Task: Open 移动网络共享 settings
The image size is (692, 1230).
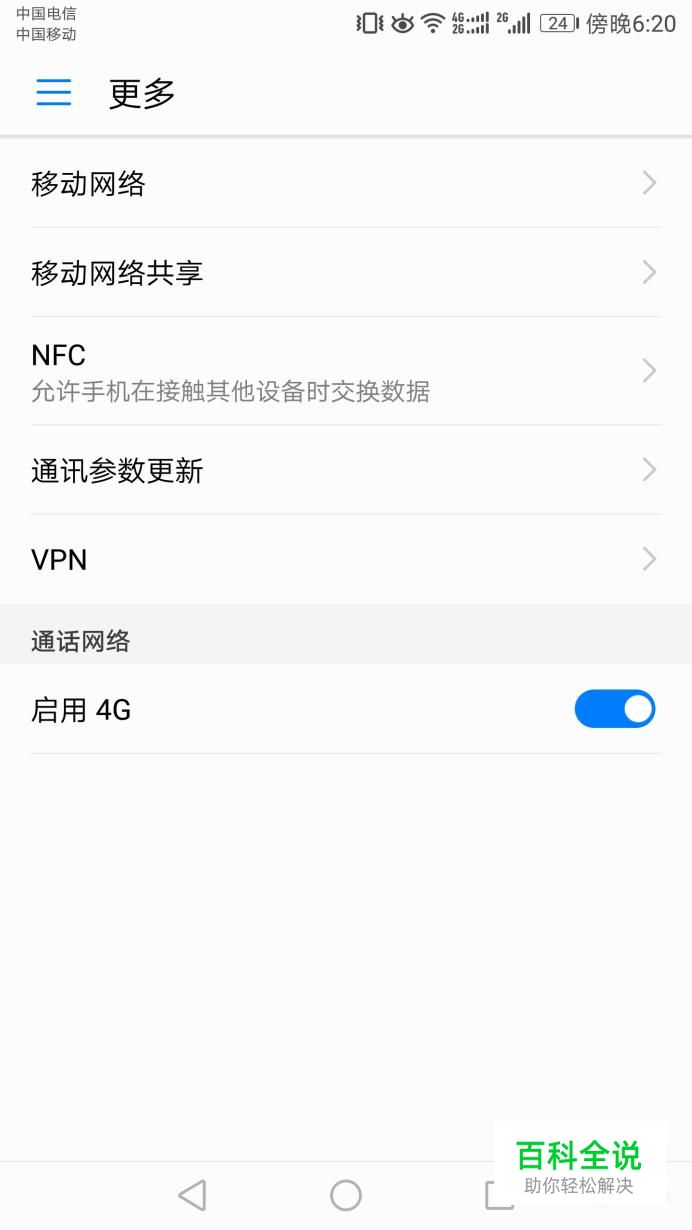Action: (x=346, y=272)
